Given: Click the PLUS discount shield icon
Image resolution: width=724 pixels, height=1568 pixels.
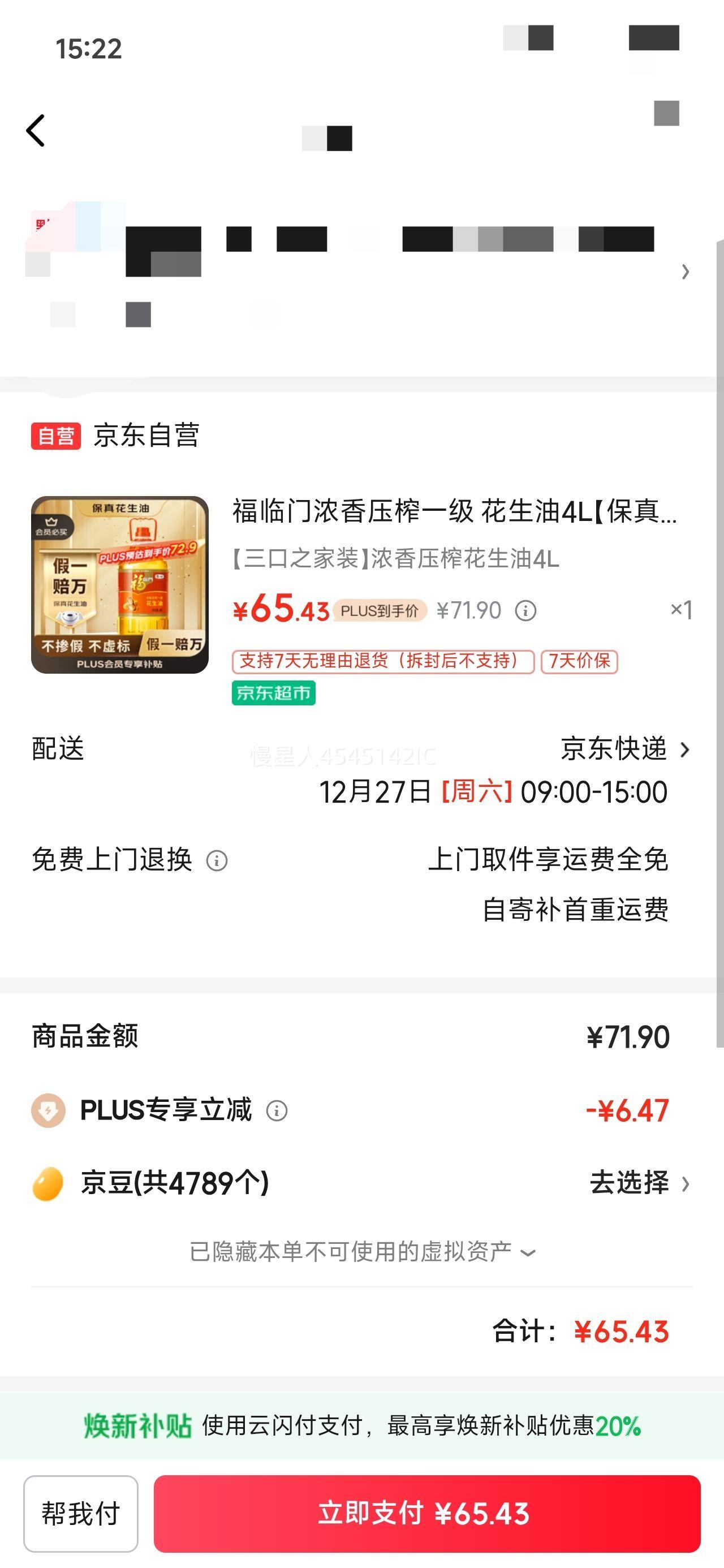Looking at the screenshot, I should point(46,1110).
